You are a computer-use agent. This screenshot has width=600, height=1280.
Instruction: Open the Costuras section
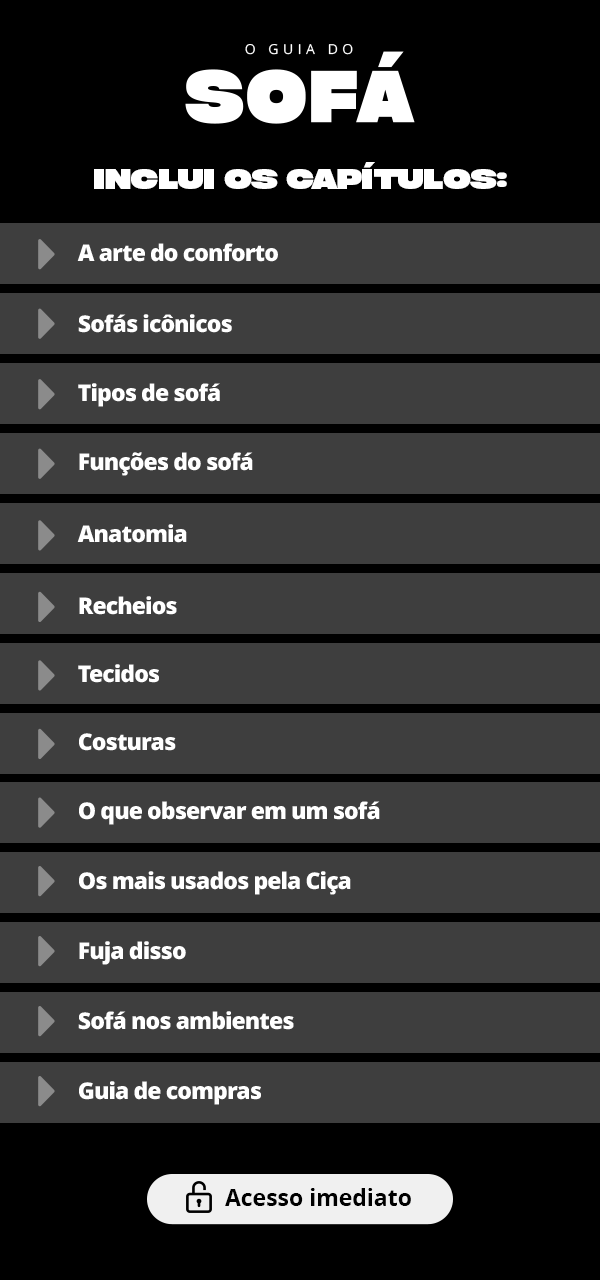[x=300, y=743]
